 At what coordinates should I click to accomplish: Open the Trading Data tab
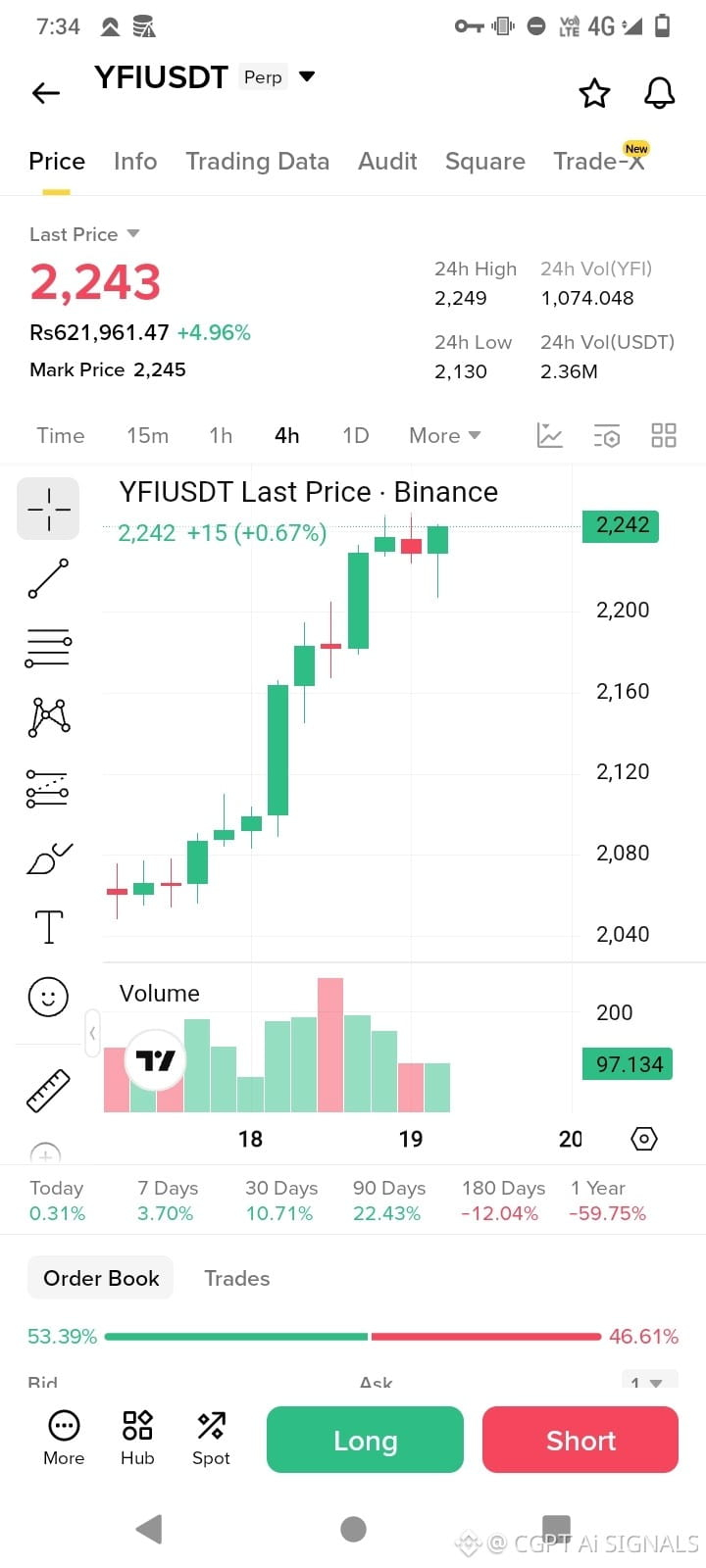(x=258, y=161)
